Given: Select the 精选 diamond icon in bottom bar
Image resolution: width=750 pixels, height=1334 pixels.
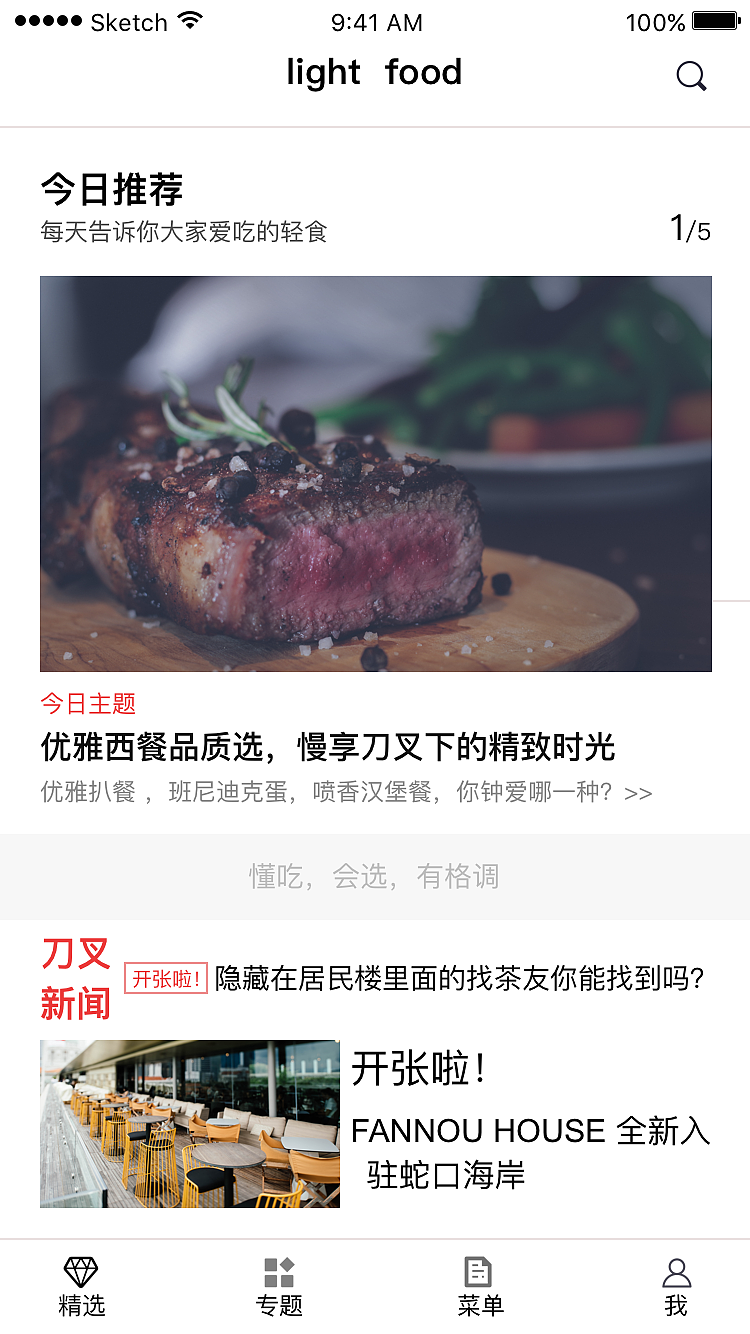Looking at the screenshot, I should tap(80, 1272).
